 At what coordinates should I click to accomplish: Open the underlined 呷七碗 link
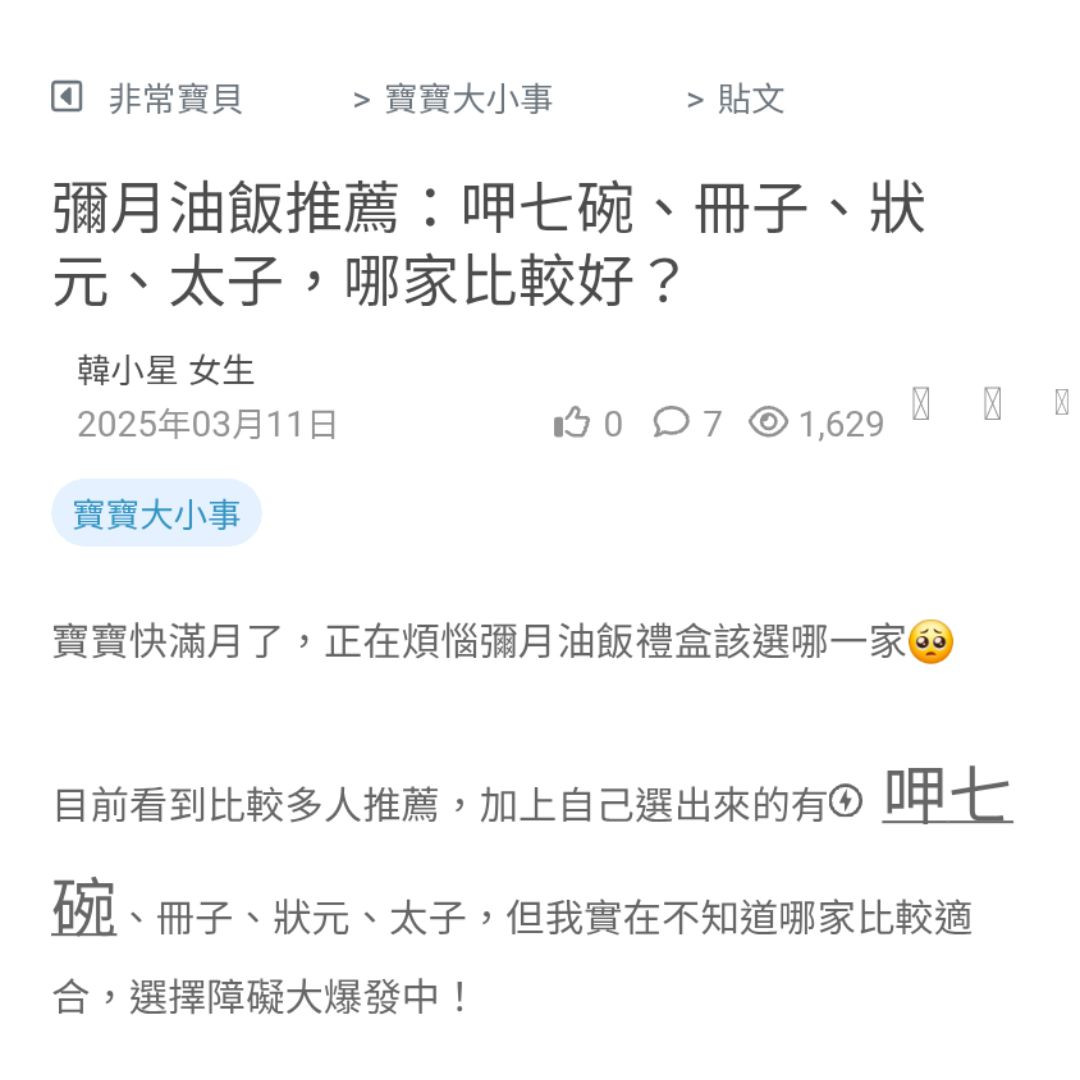coord(947,798)
